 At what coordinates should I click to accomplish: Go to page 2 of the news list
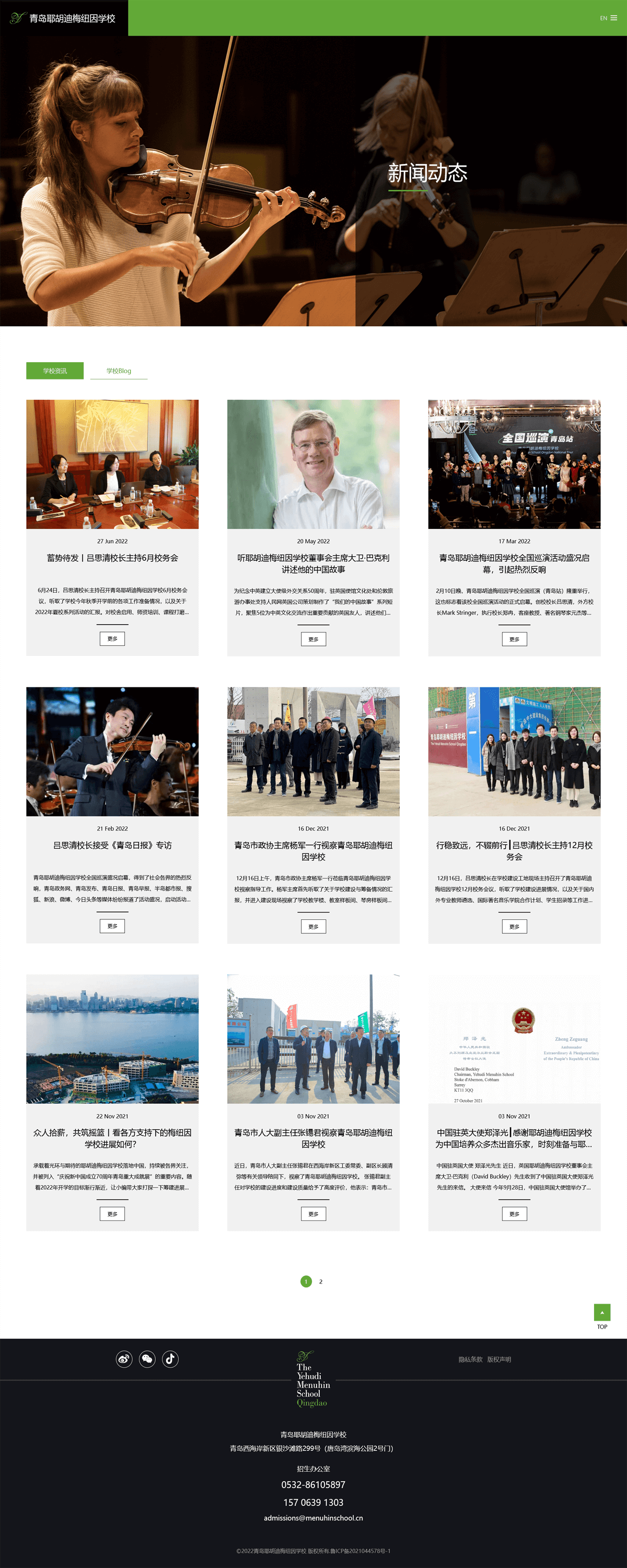click(x=321, y=1281)
